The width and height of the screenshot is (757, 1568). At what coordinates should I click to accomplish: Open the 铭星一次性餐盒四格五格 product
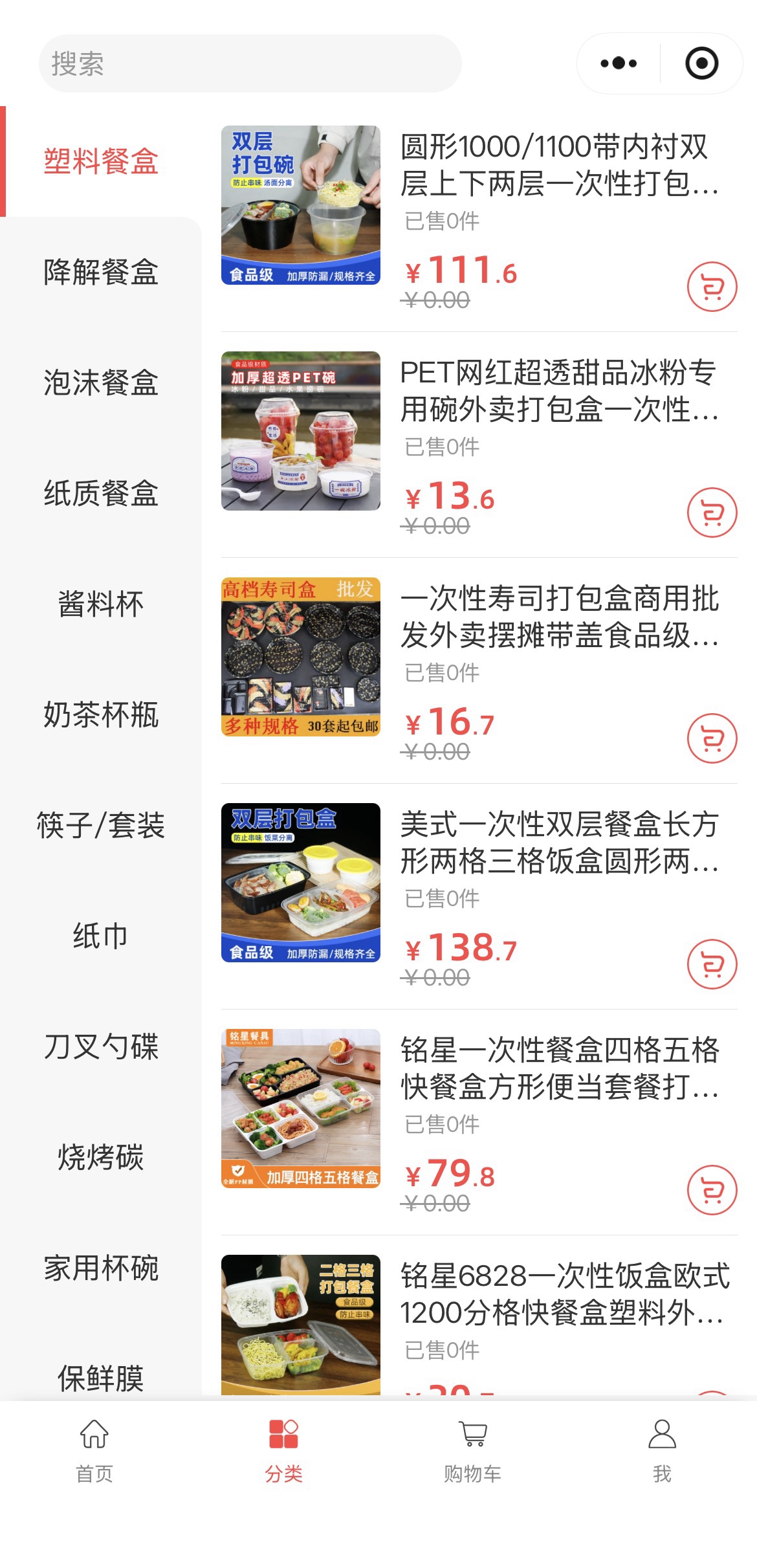pos(559,1068)
